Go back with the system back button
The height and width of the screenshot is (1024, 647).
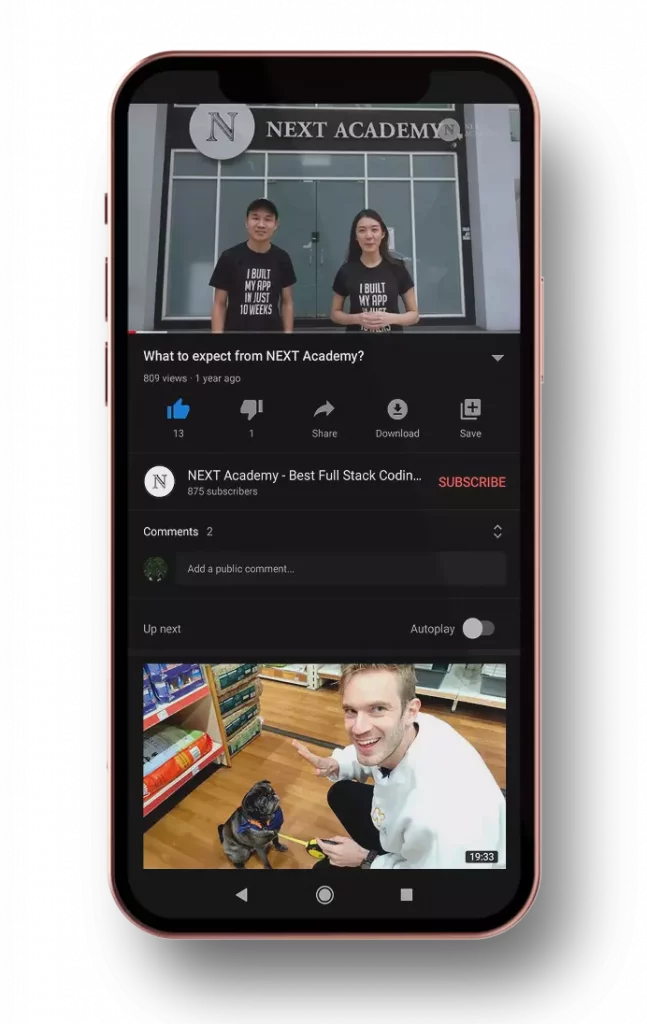point(241,895)
